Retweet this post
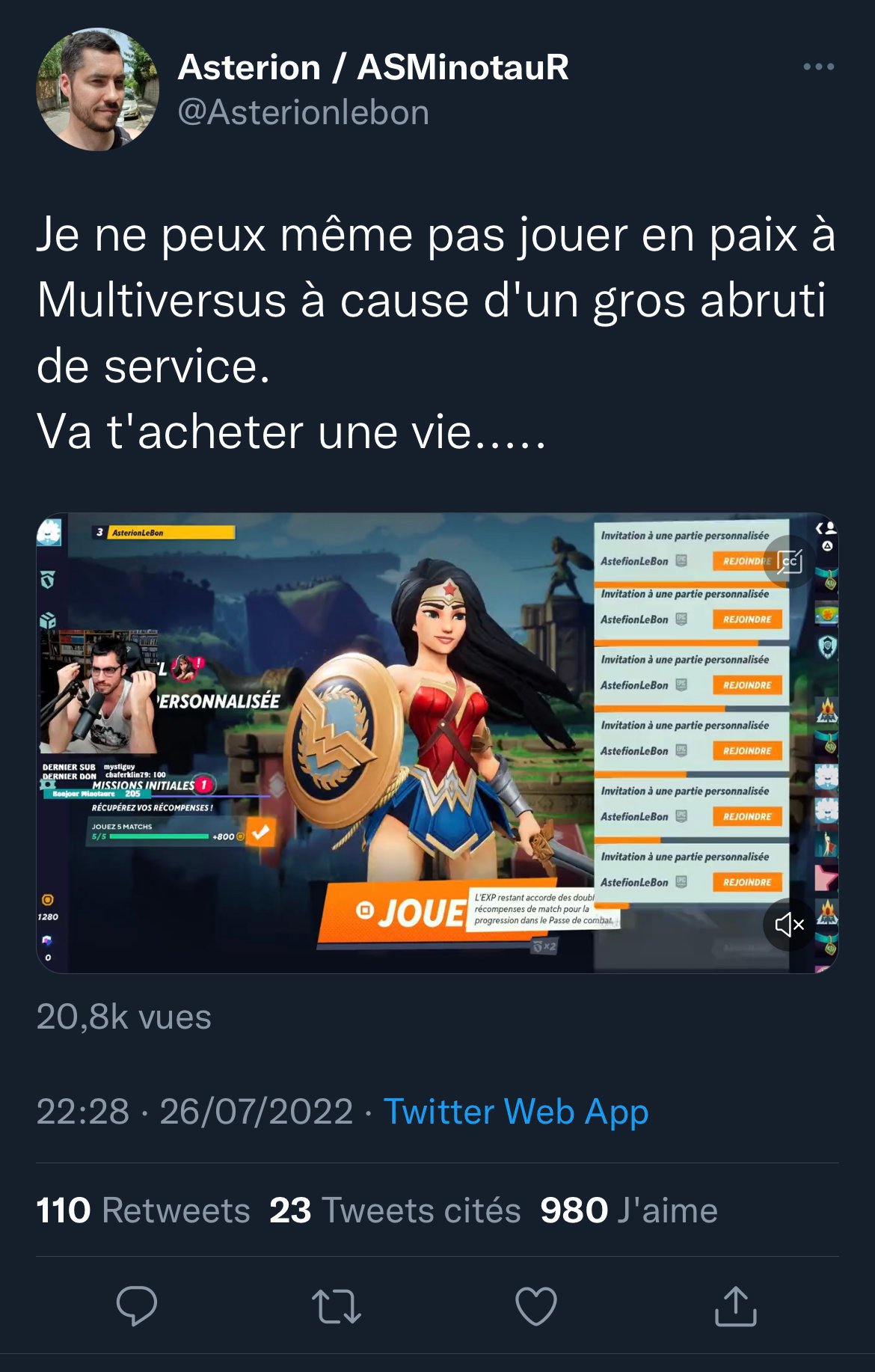Screen dimensions: 875x1372 tap(337, 1306)
